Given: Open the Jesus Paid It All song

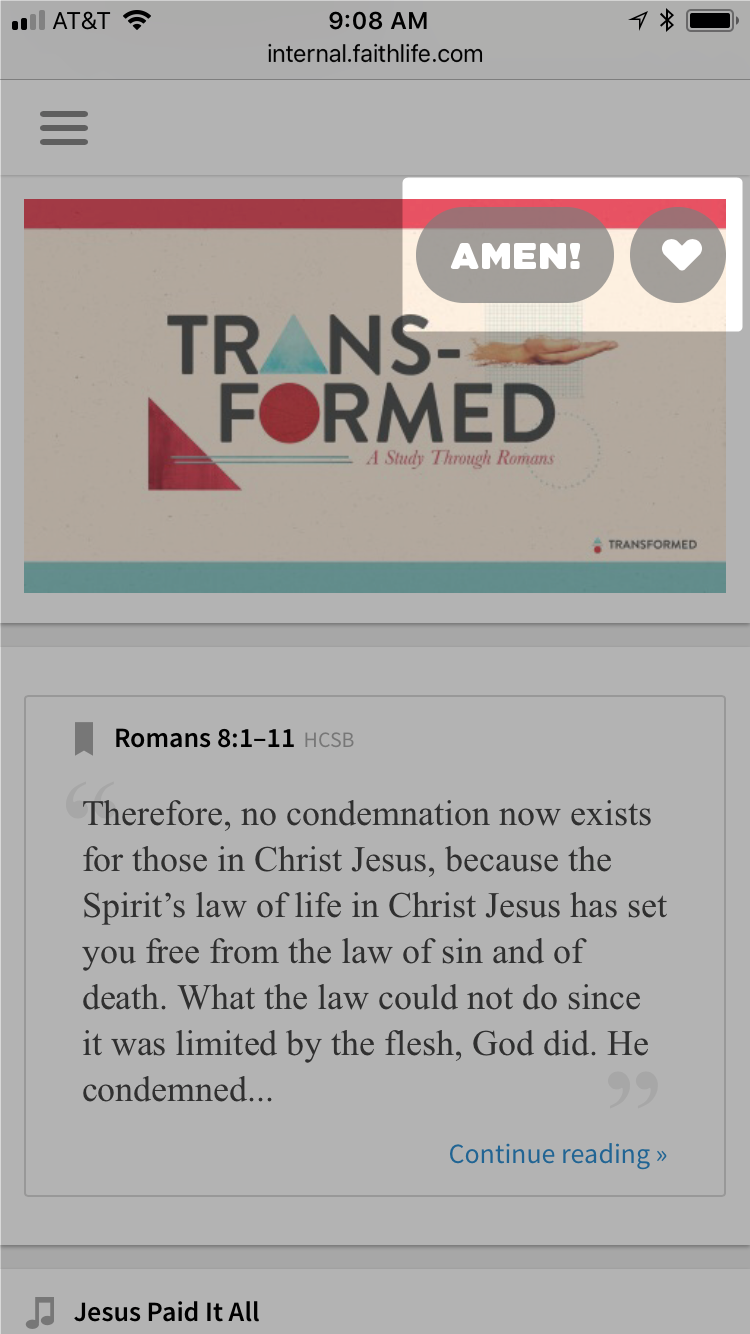Looking at the screenshot, I should tap(167, 1311).
